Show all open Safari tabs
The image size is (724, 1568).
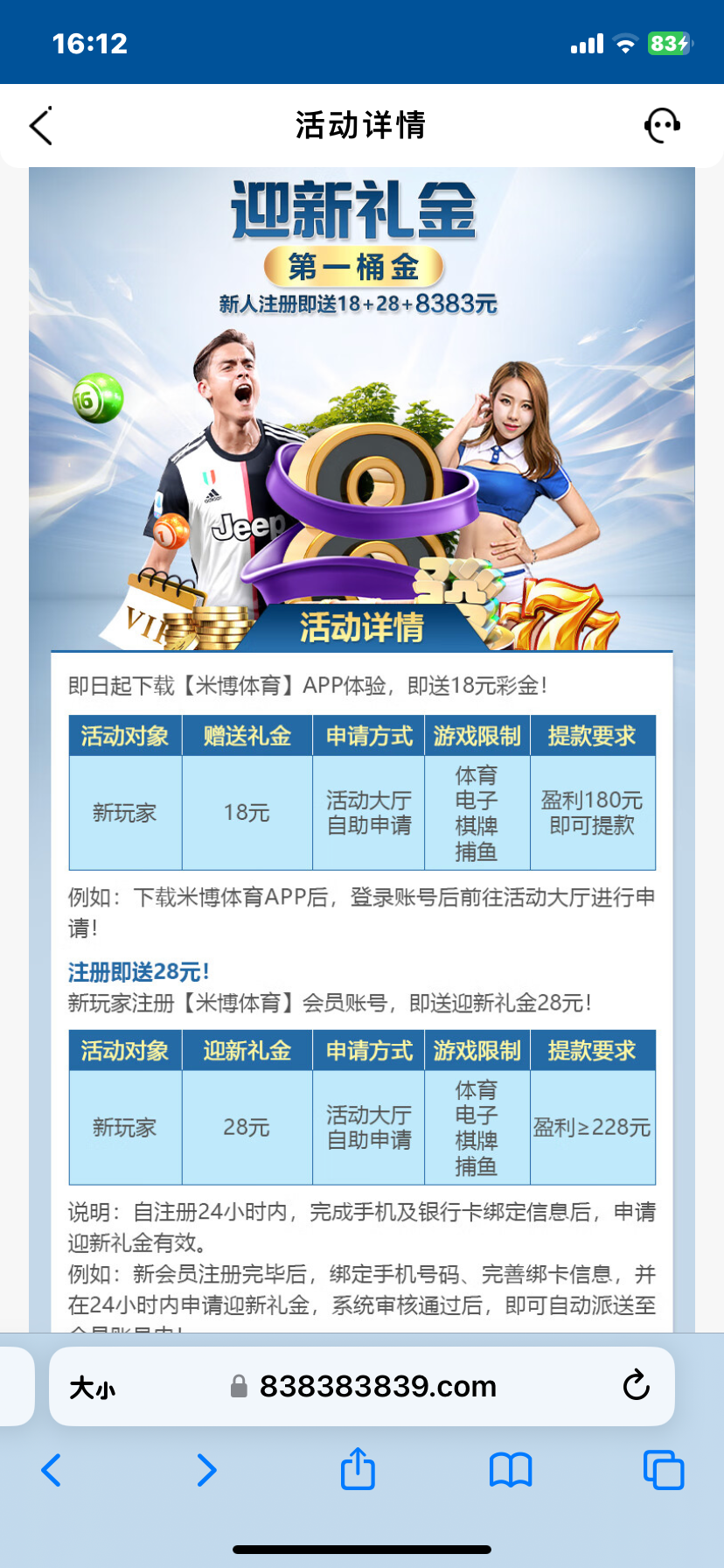point(663,1470)
